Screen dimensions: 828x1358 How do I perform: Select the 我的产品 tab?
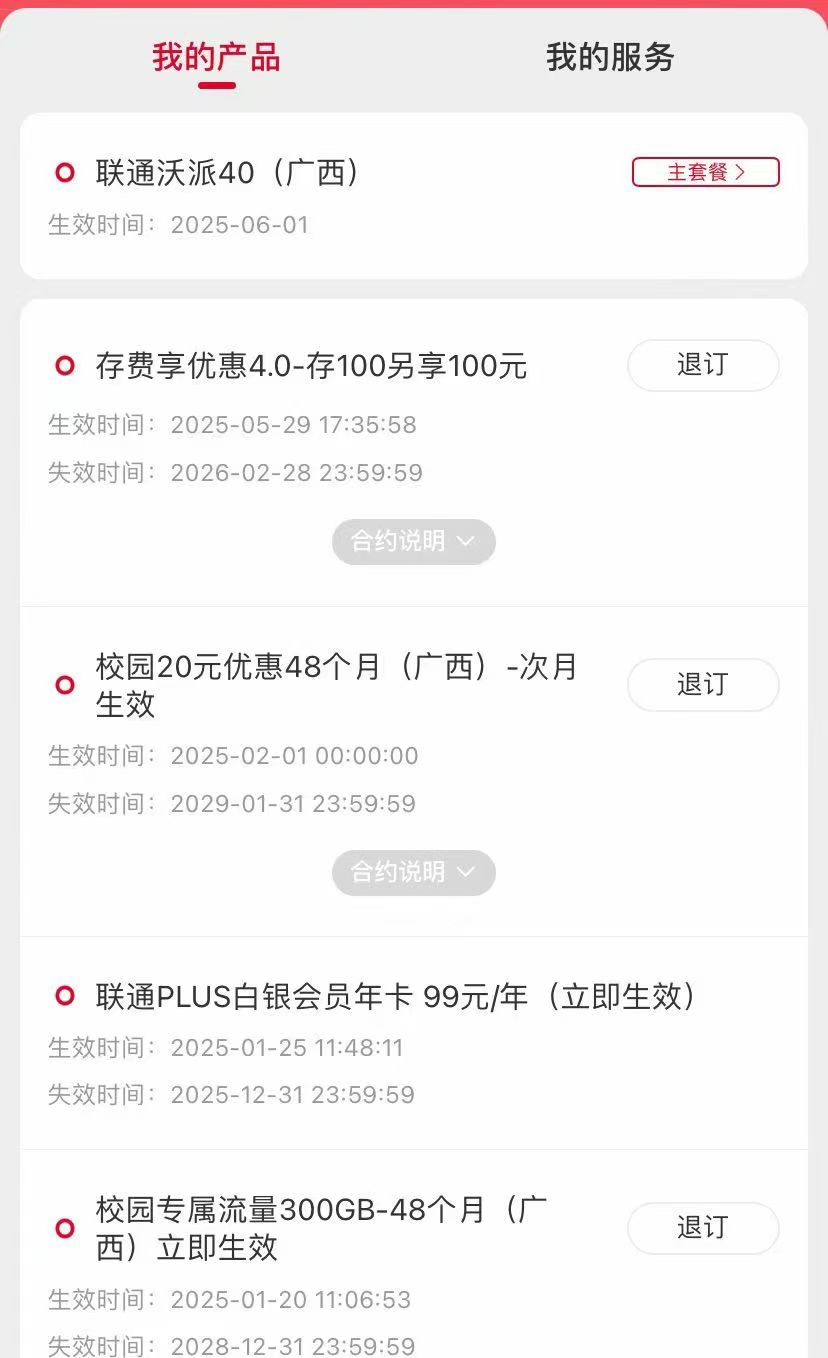click(216, 58)
